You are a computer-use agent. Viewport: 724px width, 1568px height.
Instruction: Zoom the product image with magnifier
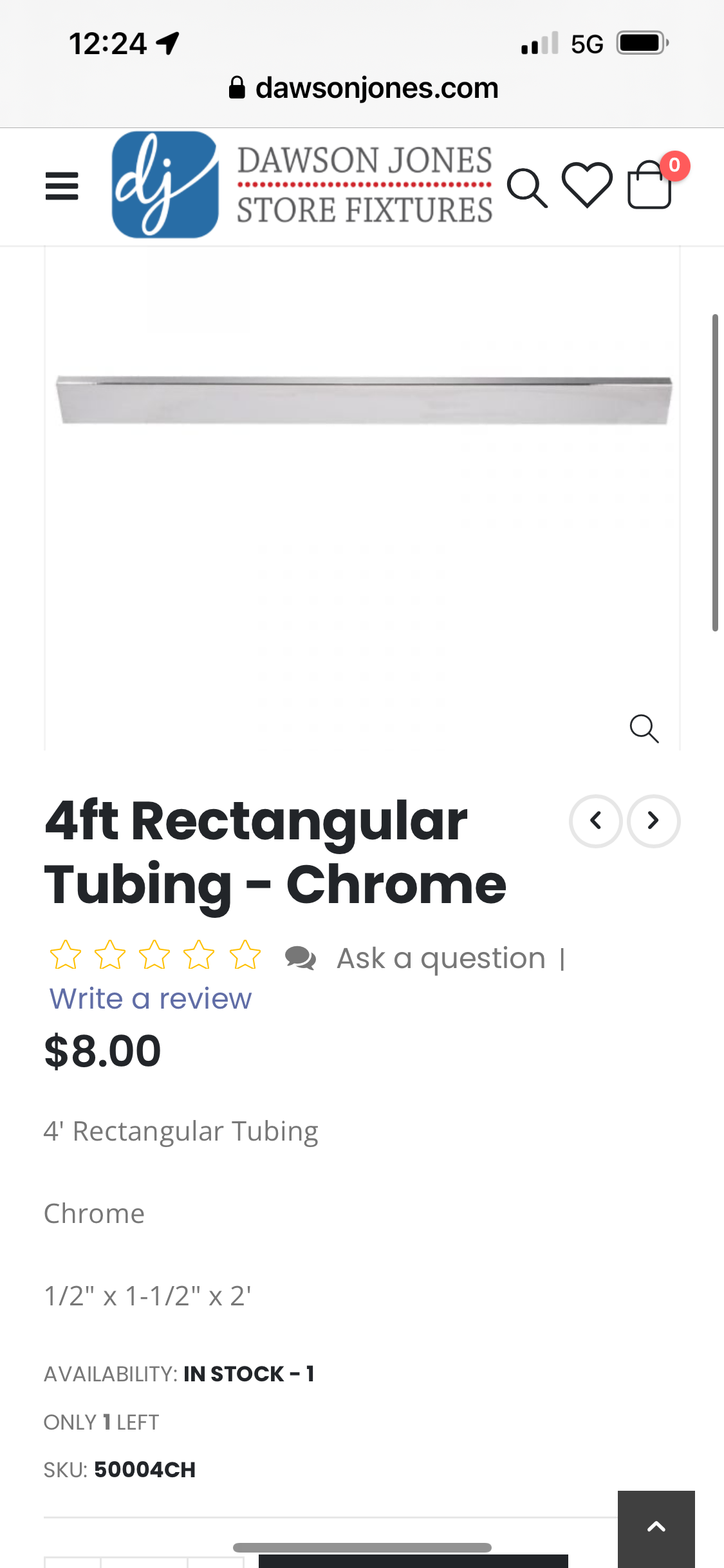pos(644,729)
